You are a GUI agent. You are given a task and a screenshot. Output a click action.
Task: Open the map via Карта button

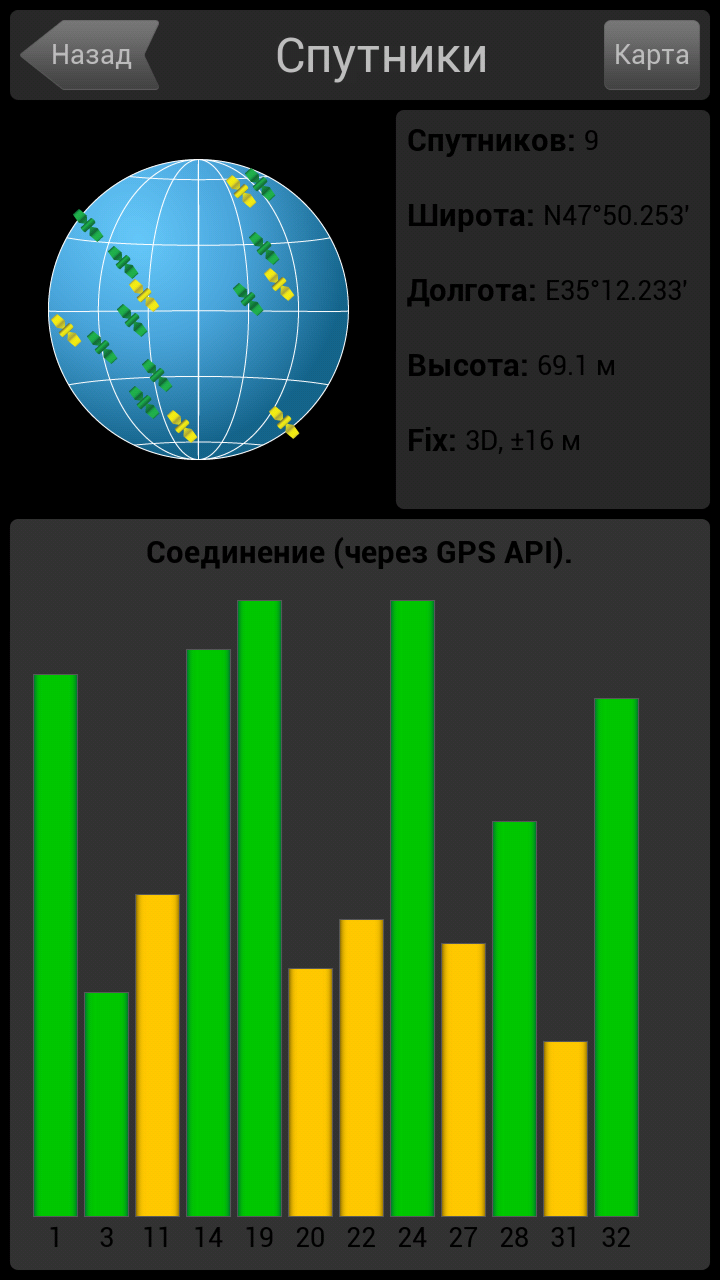click(652, 55)
